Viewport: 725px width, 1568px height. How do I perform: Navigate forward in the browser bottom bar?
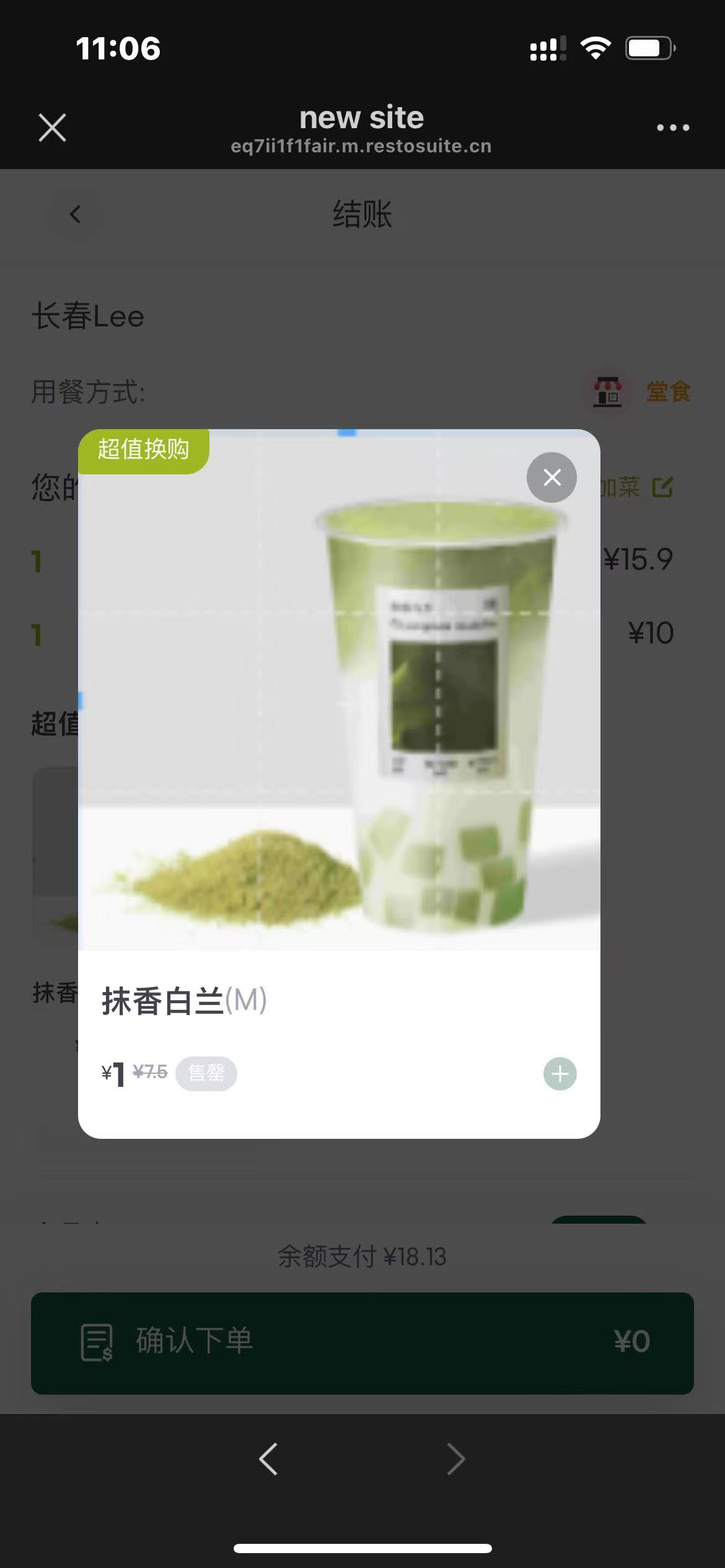point(455,1459)
